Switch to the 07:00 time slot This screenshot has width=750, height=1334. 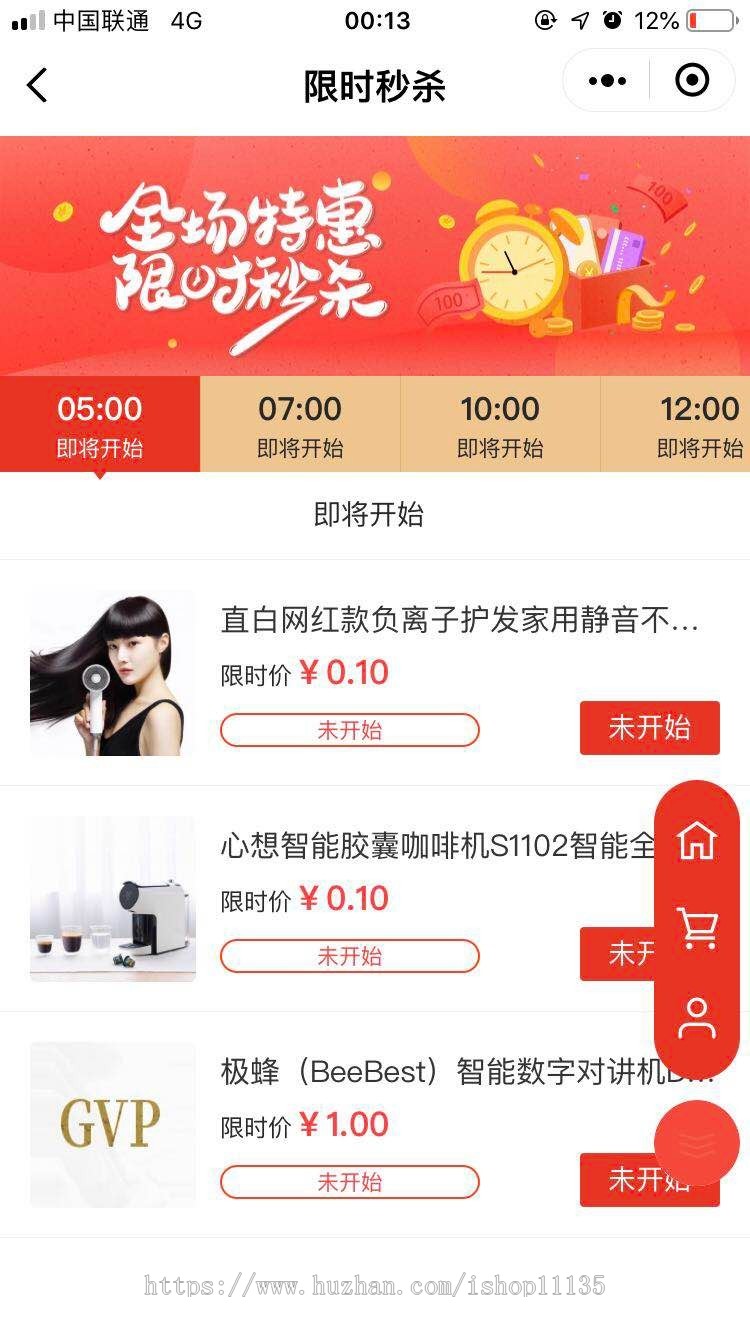pos(300,424)
